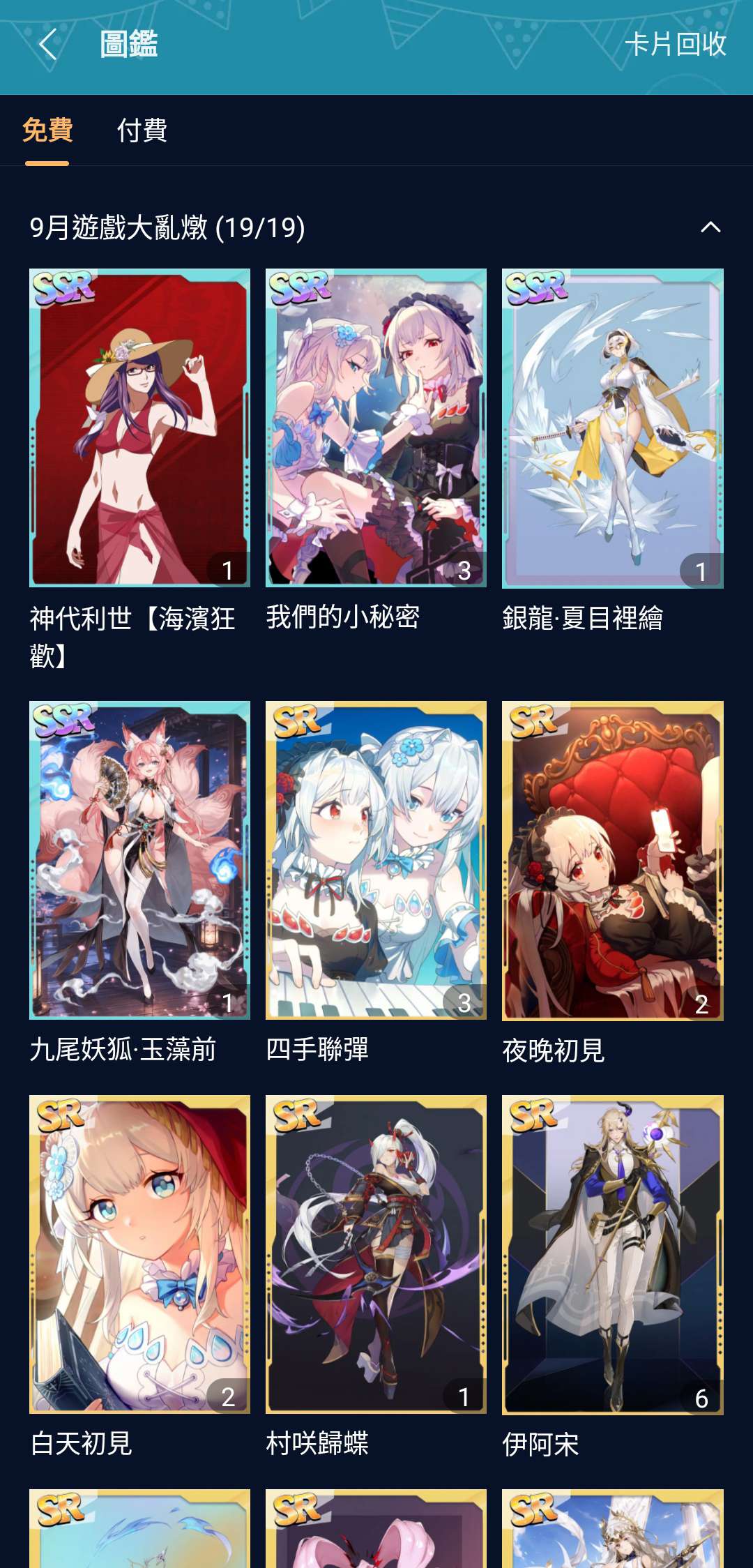Image resolution: width=753 pixels, height=1568 pixels.
Task: Select the 免費 tab
Action: coord(47,130)
